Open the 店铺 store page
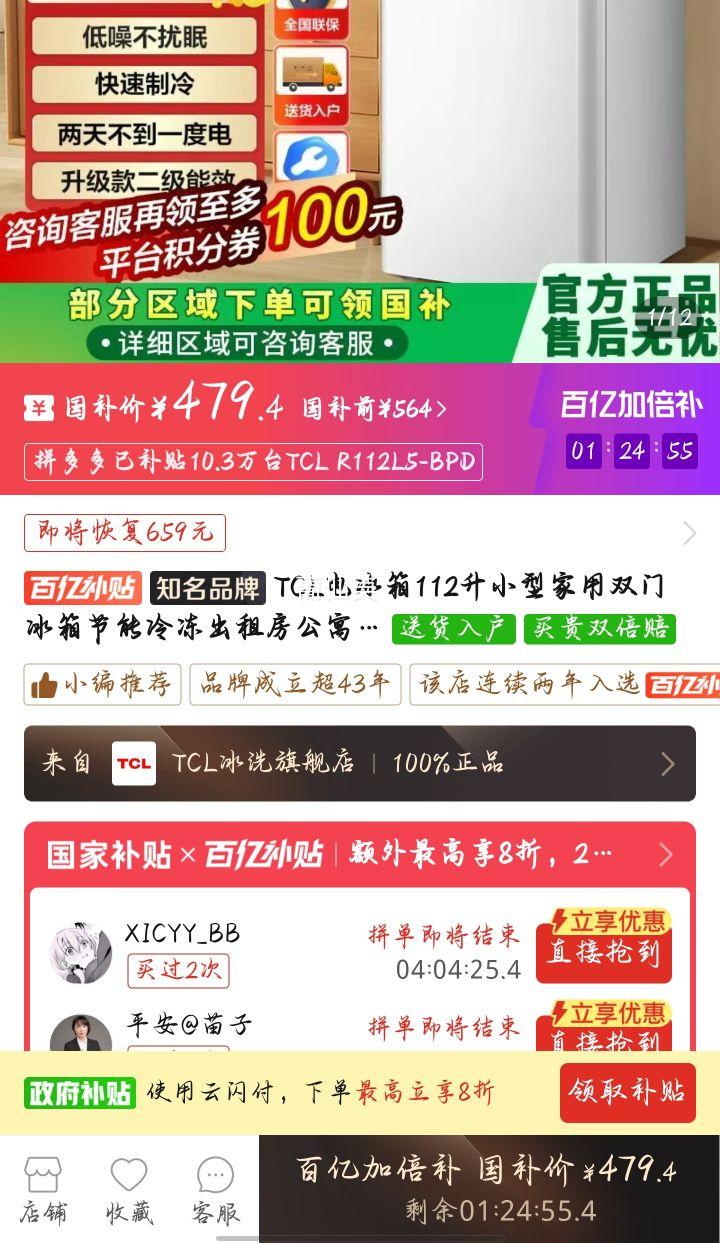Viewport: 720px width, 1243px height. pos(43,1190)
